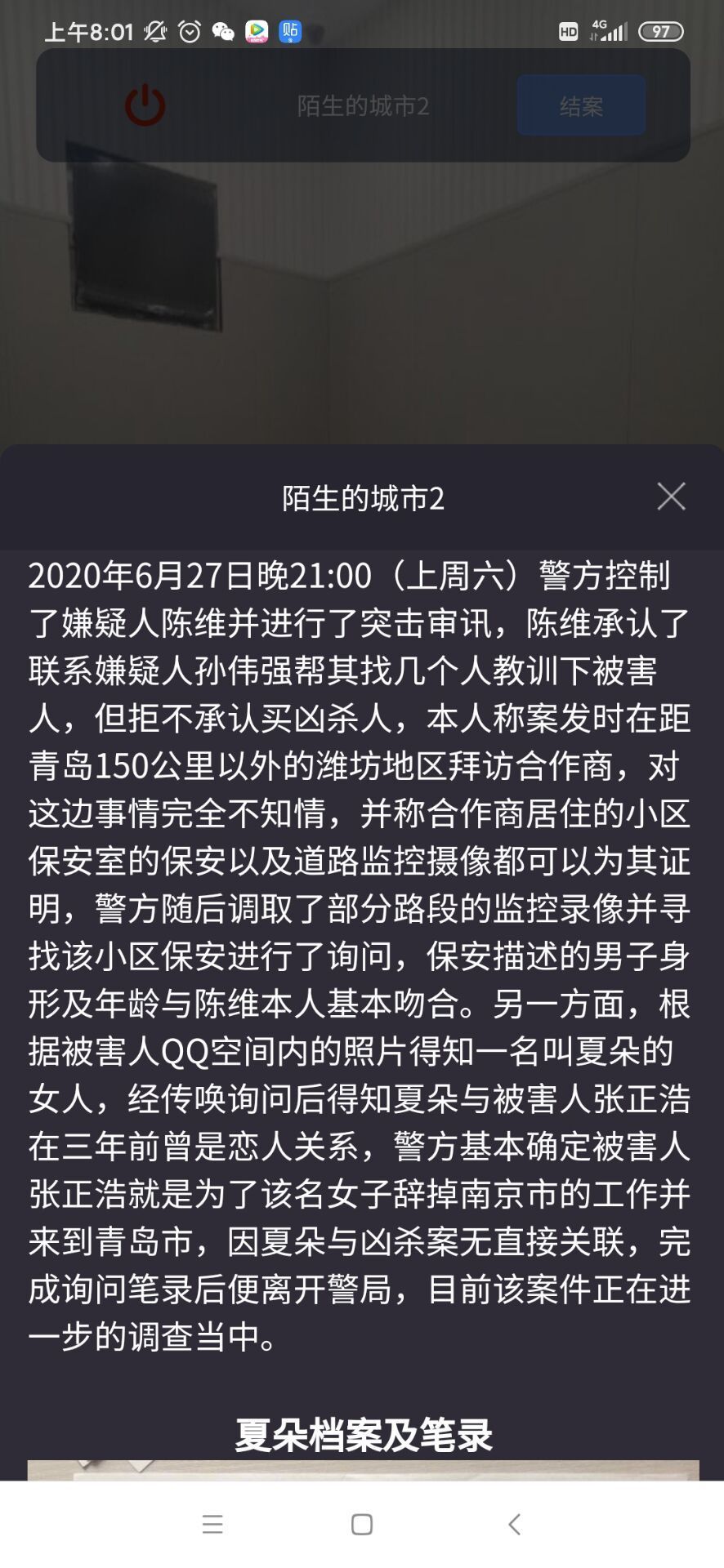The image size is (724, 1568).
Task: Tap the red power icon
Action: [x=145, y=105]
